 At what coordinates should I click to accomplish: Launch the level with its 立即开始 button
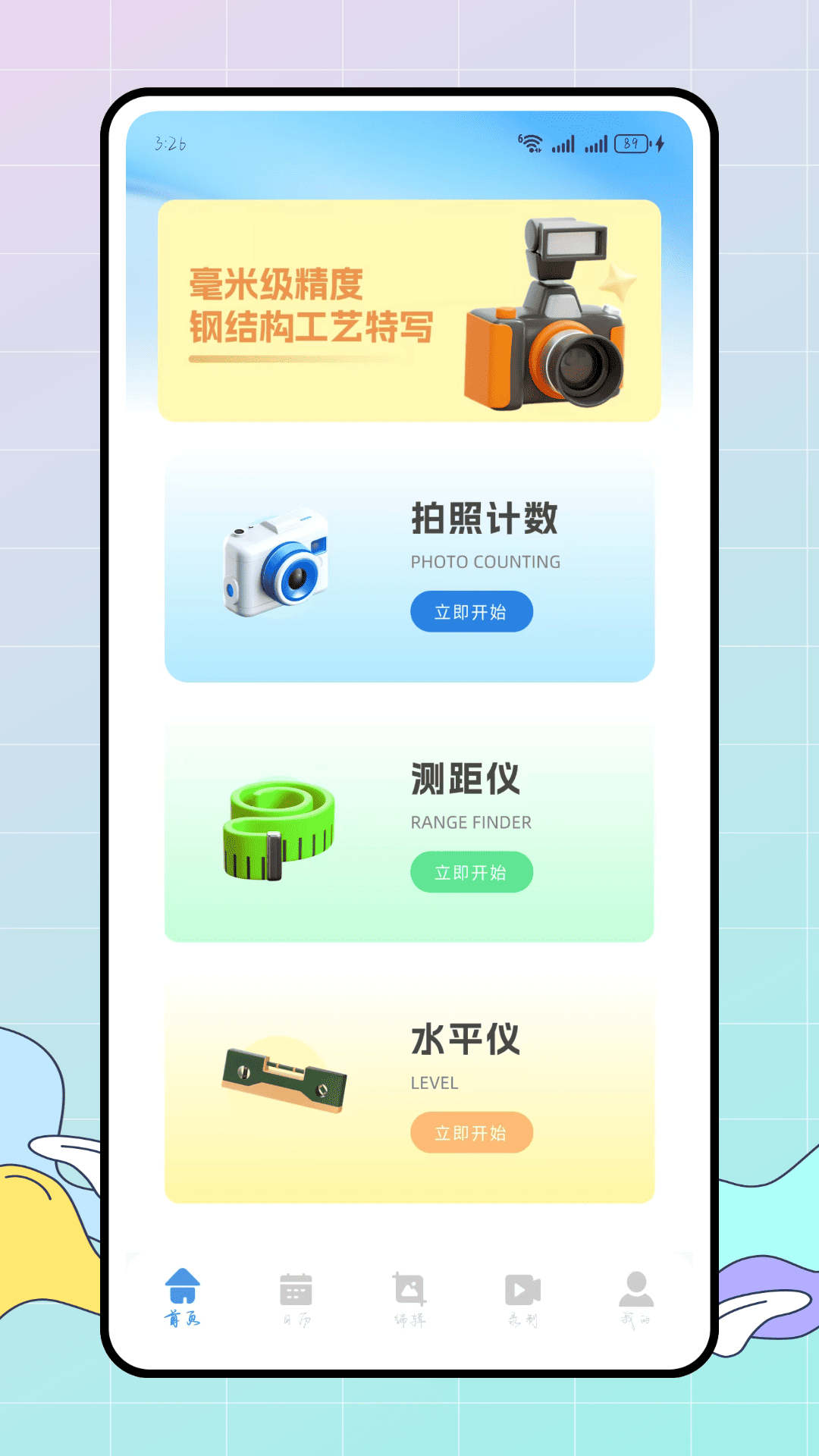[471, 1131]
